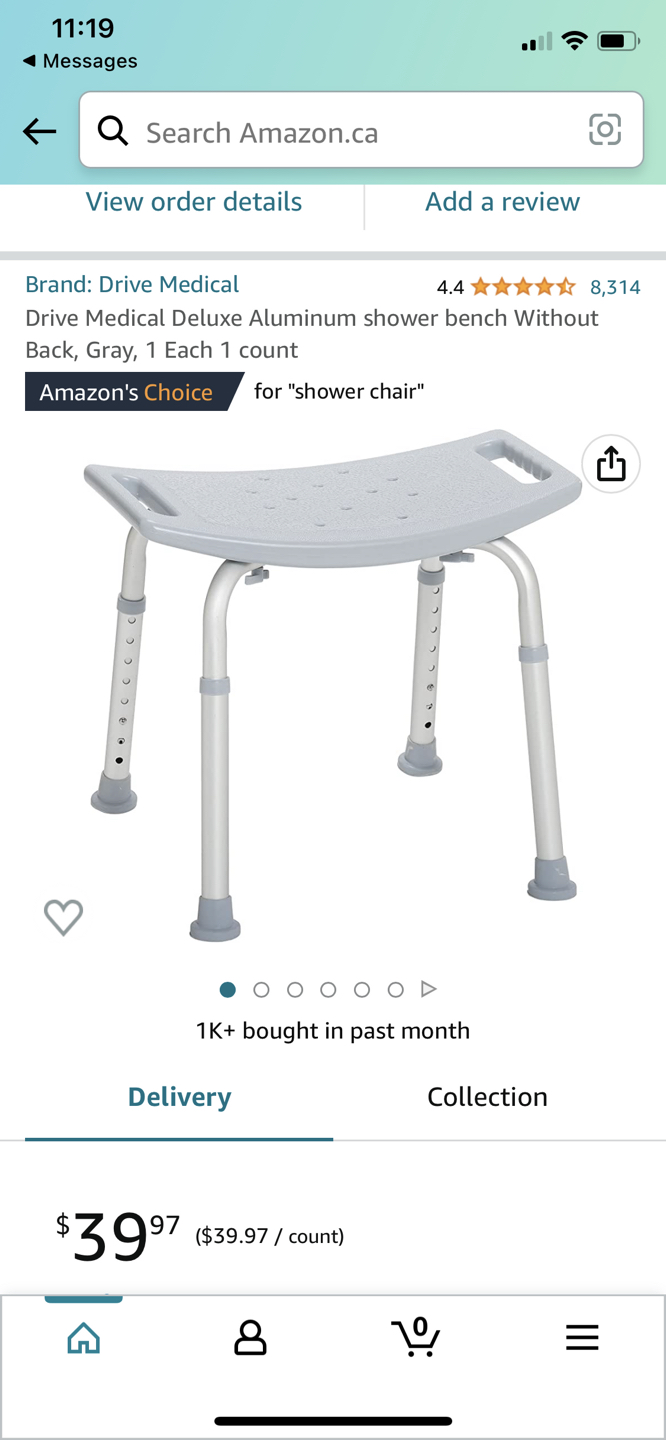Add the bench to wish list heart
The image size is (666, 1440).
[x=63, y=916]
